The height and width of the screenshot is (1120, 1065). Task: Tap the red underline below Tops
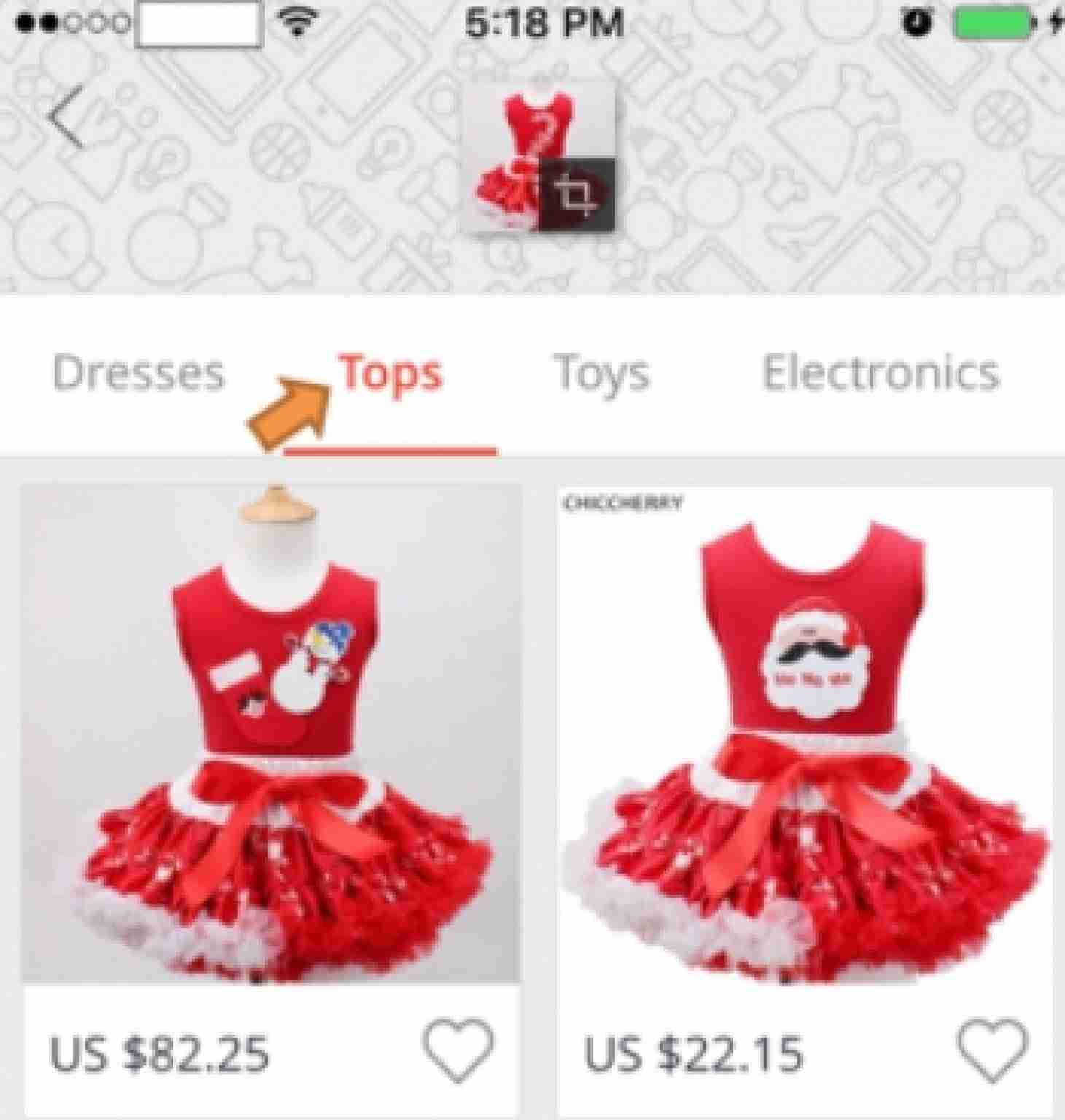[389, 452]
